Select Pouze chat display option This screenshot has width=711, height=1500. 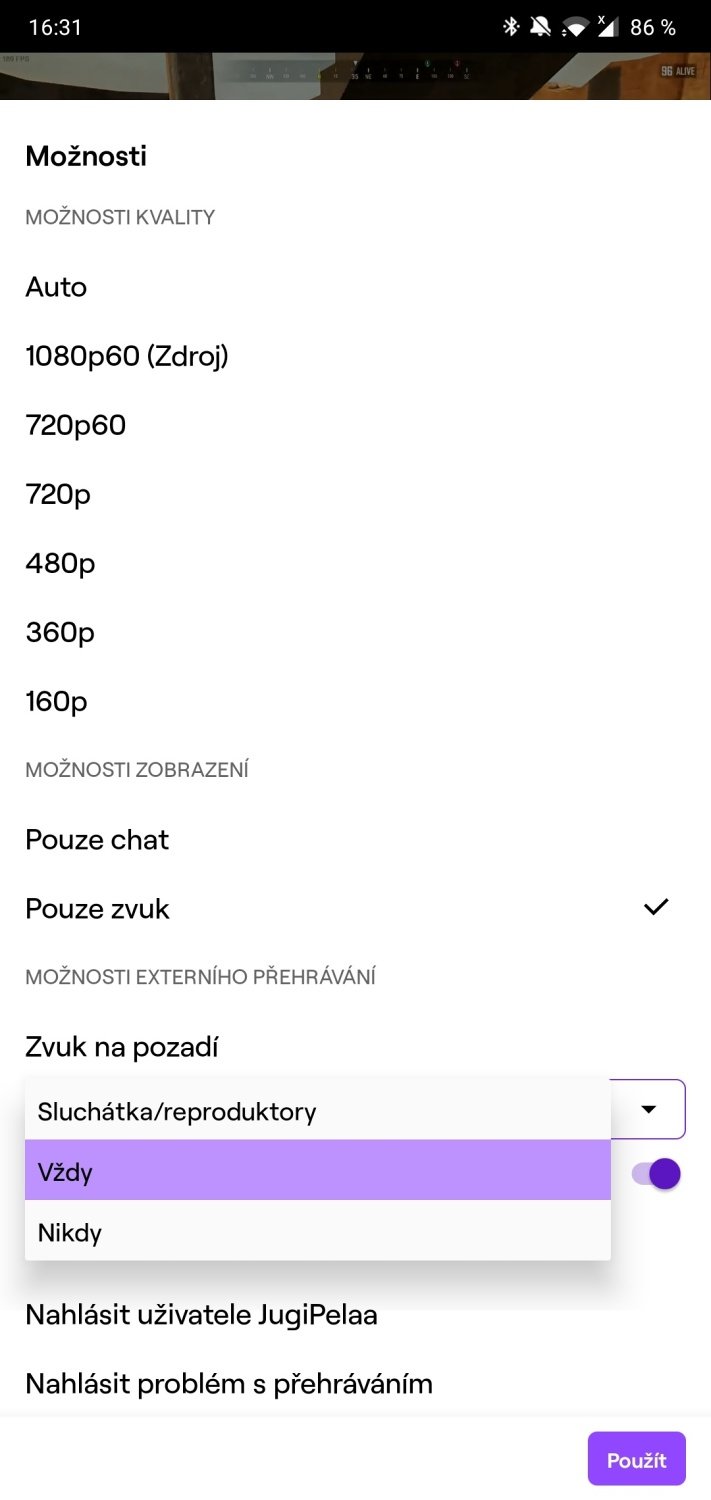coord(355,840)
